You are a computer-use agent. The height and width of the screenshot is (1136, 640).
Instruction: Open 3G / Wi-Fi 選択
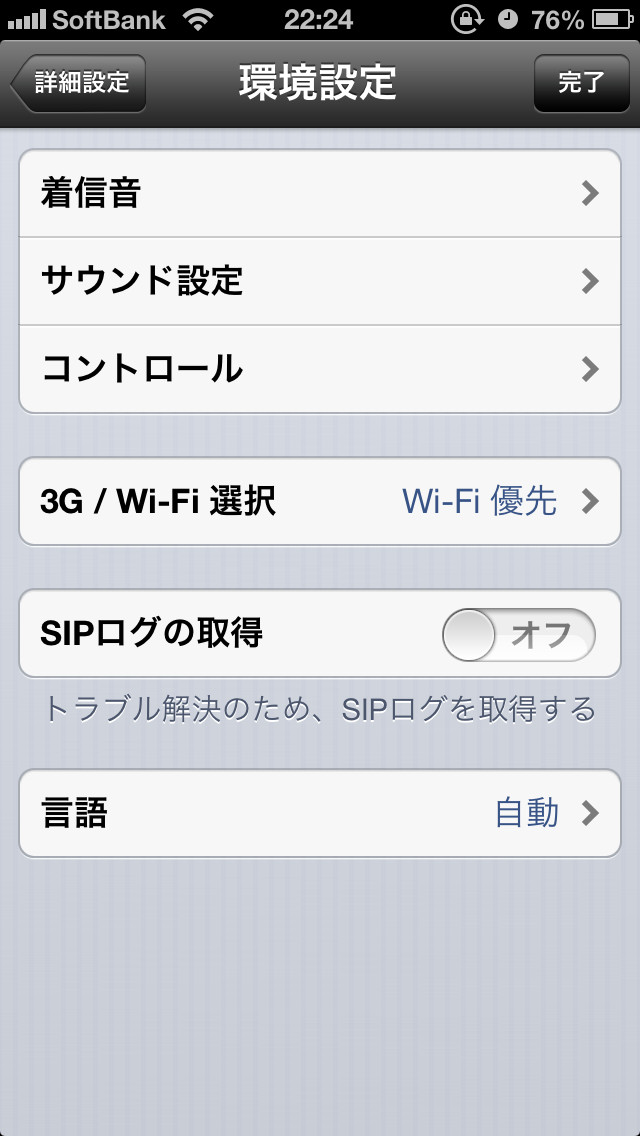pyautogui.click(x=320, y=501)
